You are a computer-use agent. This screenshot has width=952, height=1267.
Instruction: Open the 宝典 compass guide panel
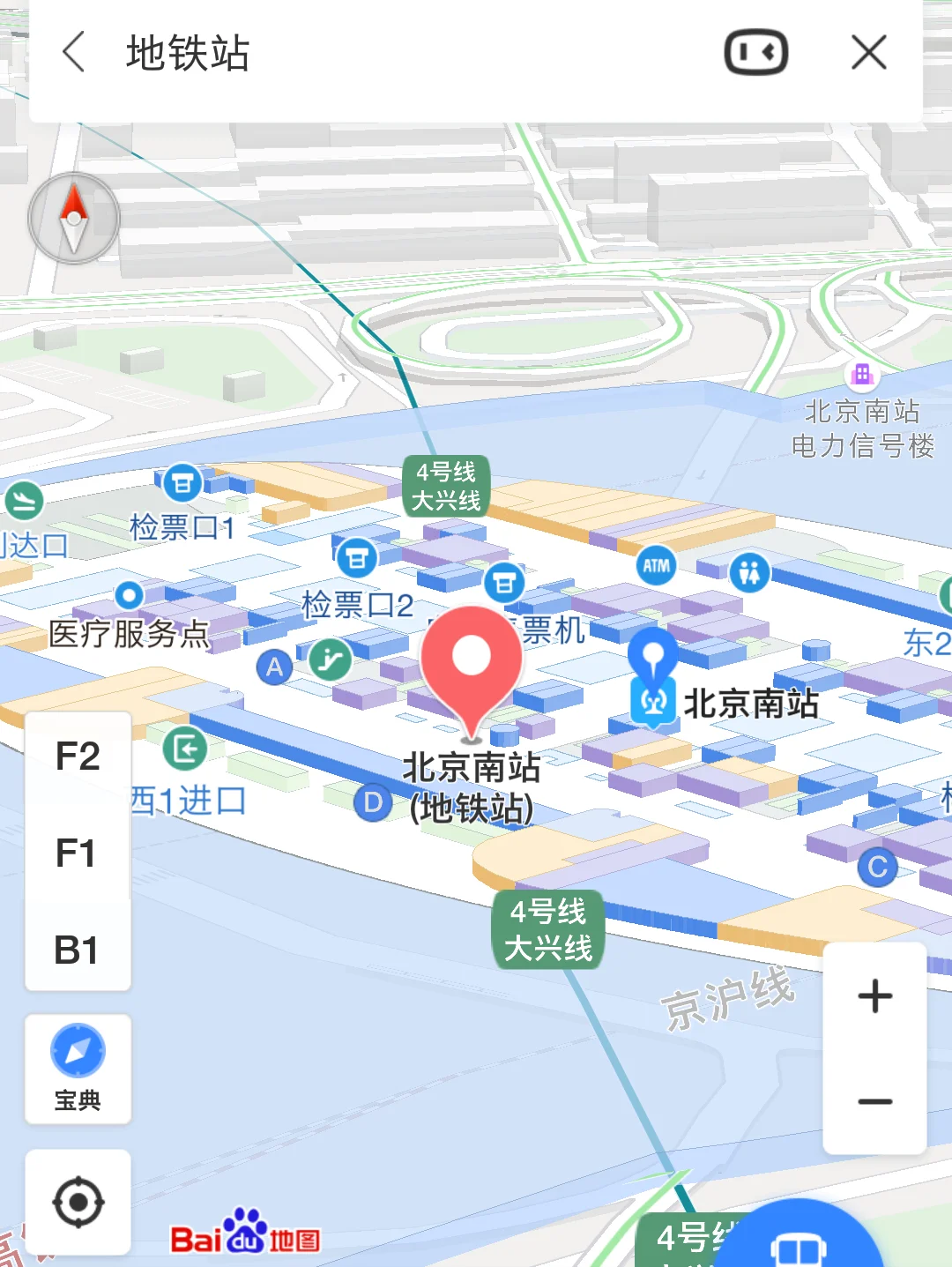coord(78,1067)
